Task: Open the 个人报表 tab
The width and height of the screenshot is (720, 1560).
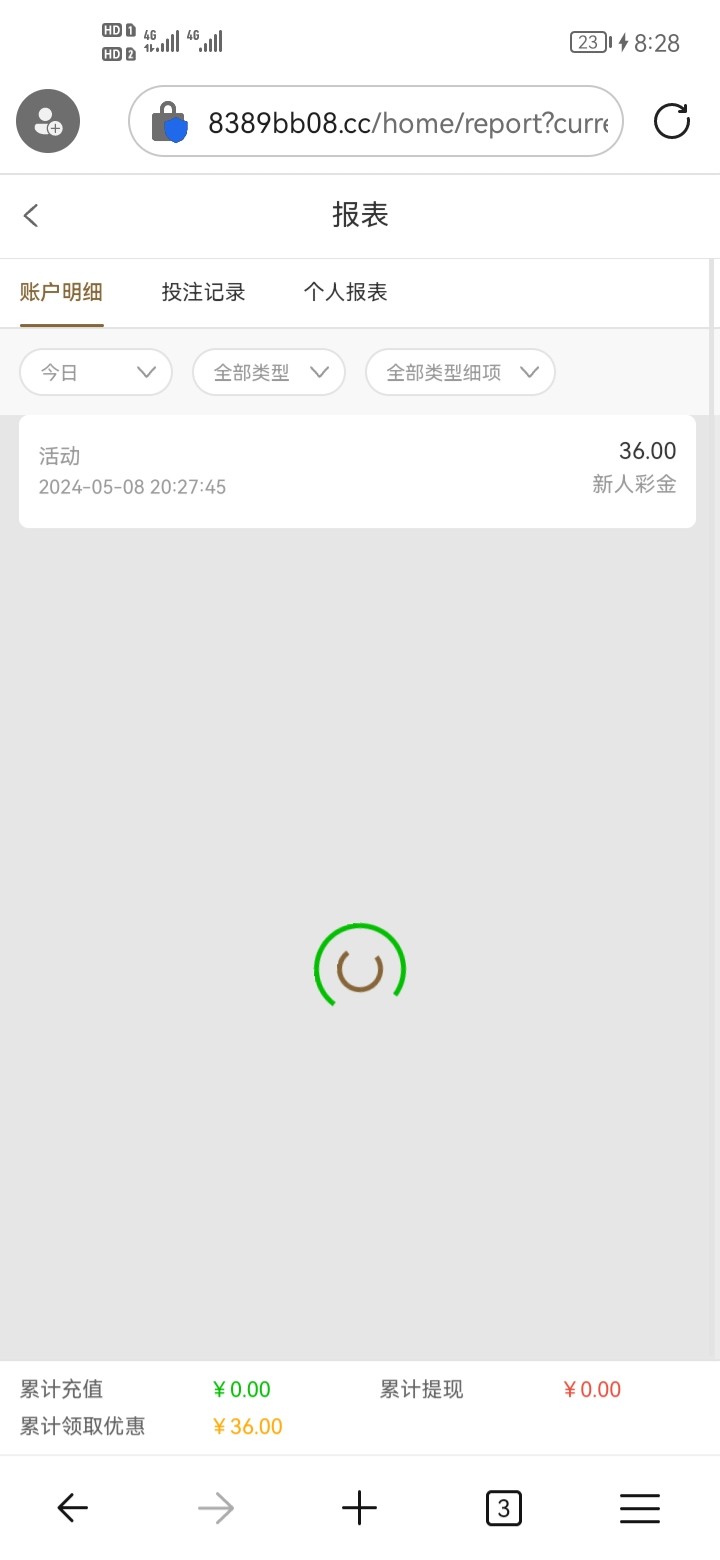Action: click(345, 292)
